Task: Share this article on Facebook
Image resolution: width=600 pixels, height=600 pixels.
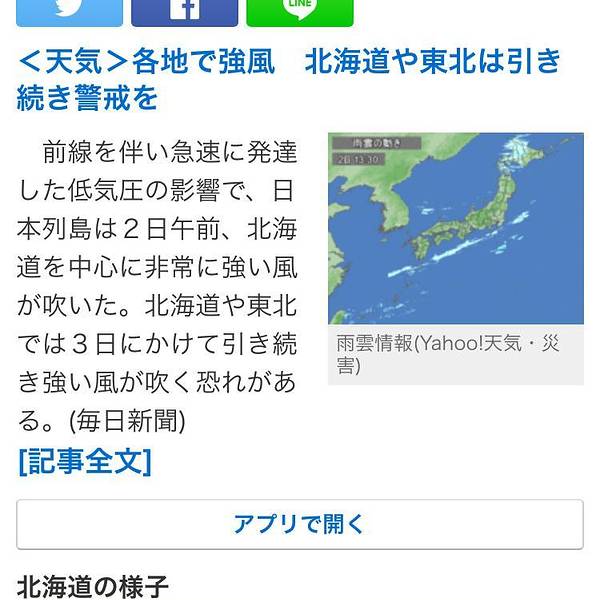Action: click(x=185, y=12)
